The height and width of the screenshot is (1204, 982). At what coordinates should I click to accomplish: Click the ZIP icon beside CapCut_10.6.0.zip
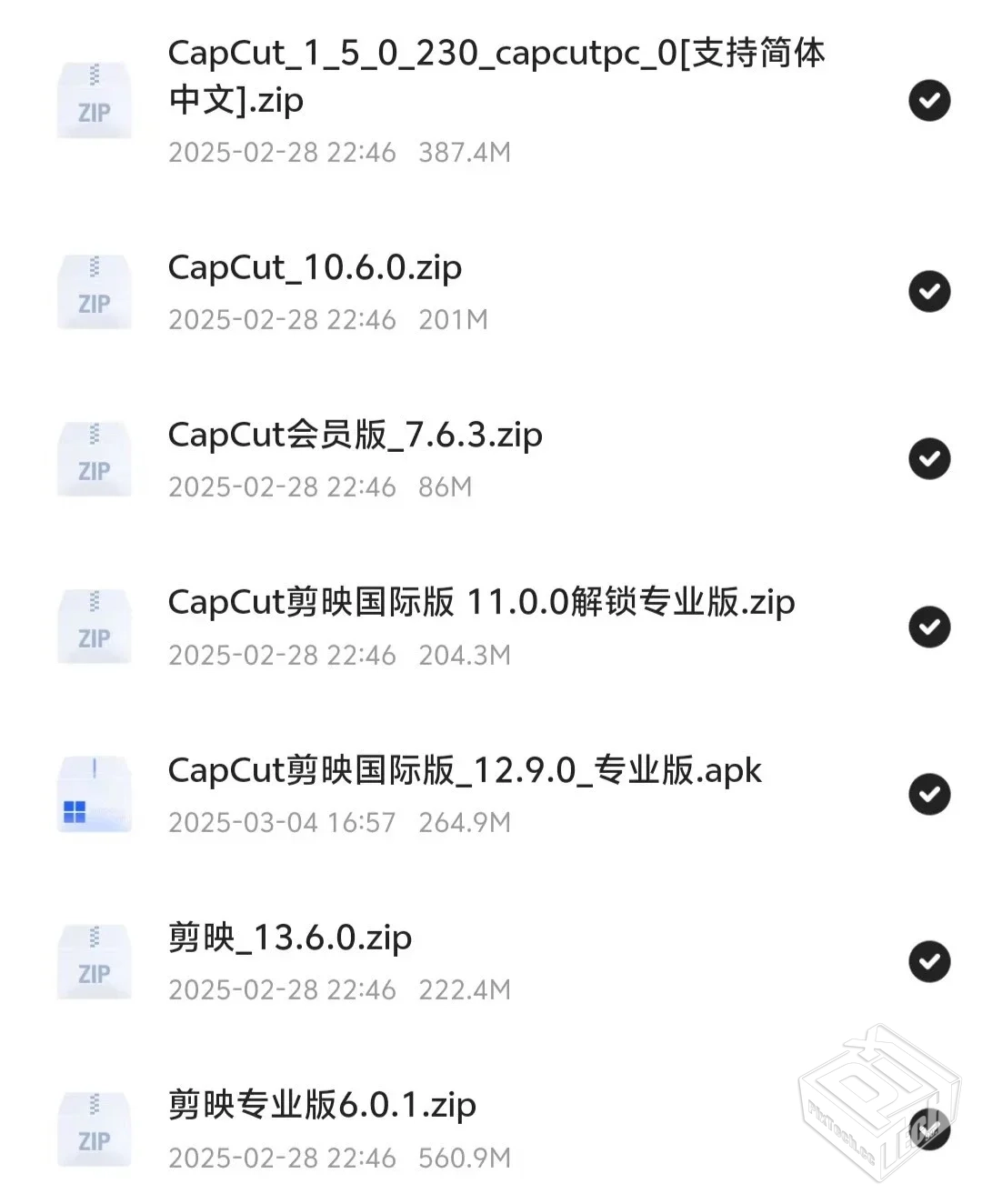click(x=95, y=291)
